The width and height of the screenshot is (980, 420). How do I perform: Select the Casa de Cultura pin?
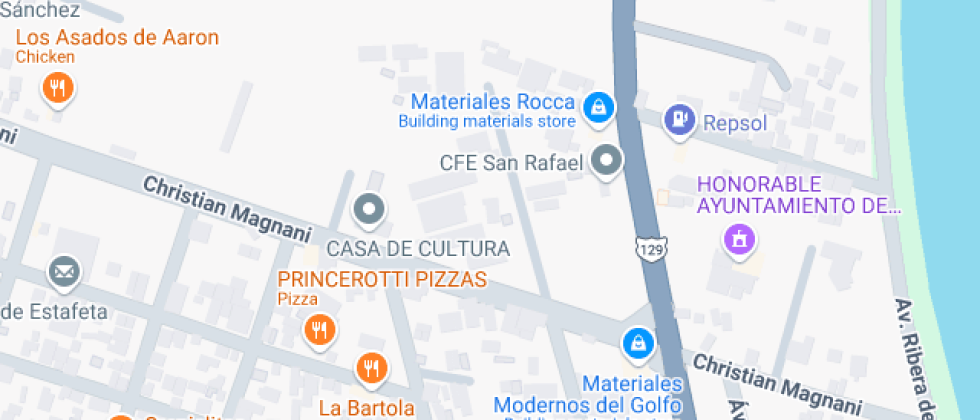(x=369, y=210)
